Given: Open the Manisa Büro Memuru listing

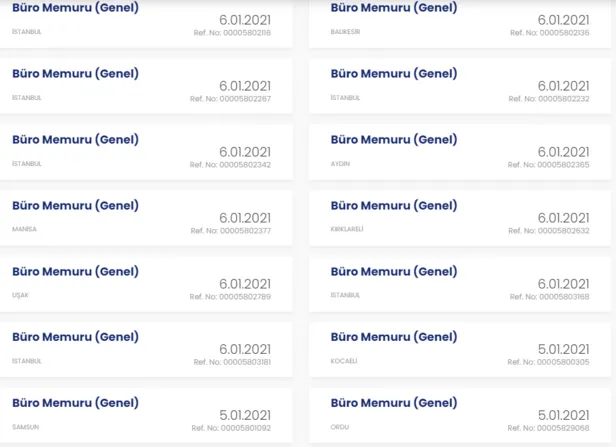Looking at the screenshot, I should [x=75, y=206].
